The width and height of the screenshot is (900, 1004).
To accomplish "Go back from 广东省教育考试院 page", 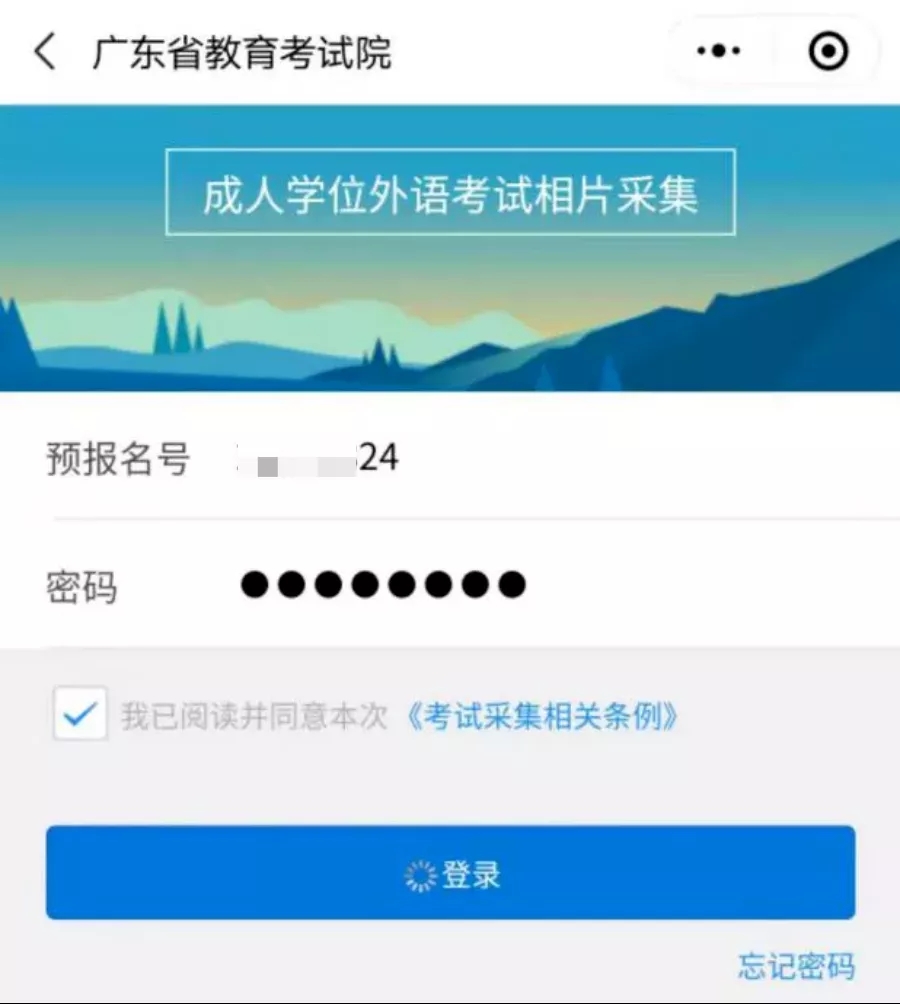I will 45,52.
